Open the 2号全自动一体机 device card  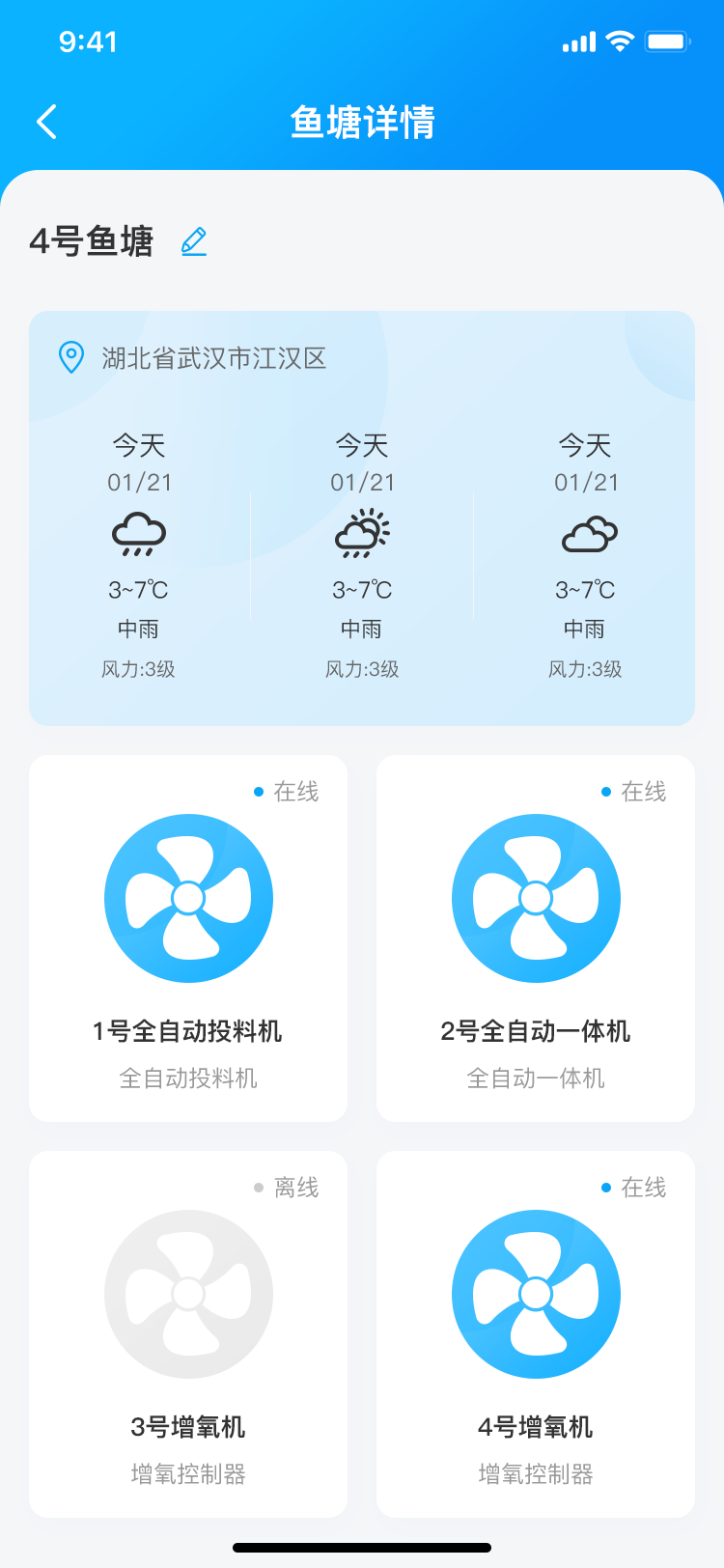536,938
